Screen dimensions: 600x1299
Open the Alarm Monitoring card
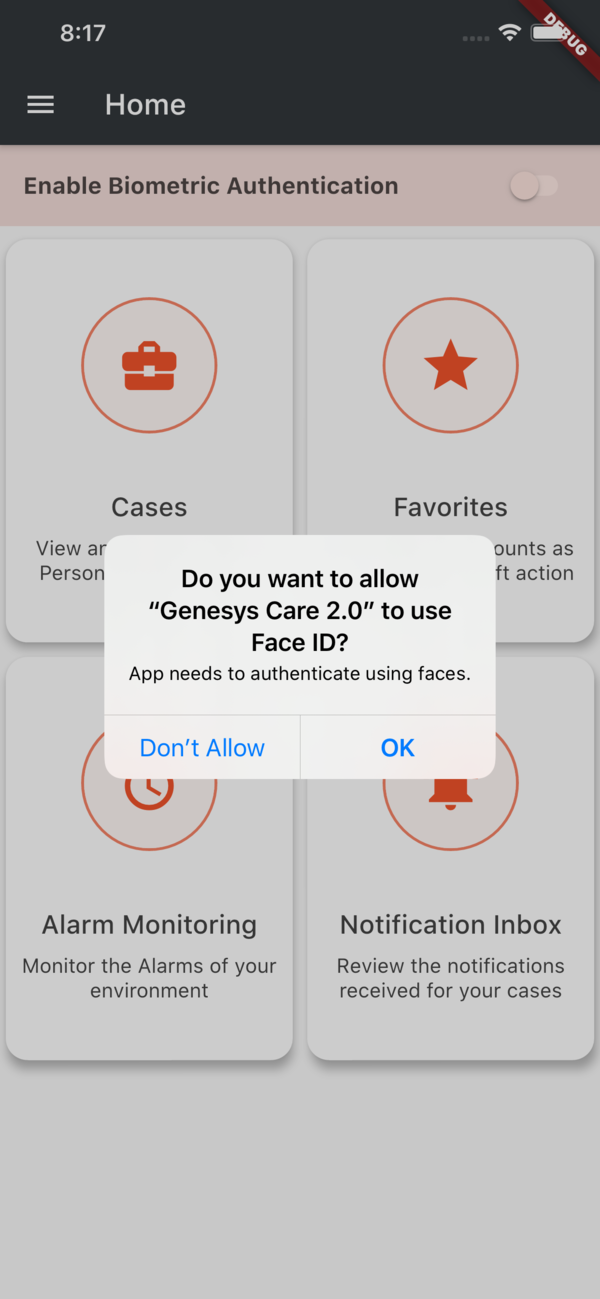149,858
